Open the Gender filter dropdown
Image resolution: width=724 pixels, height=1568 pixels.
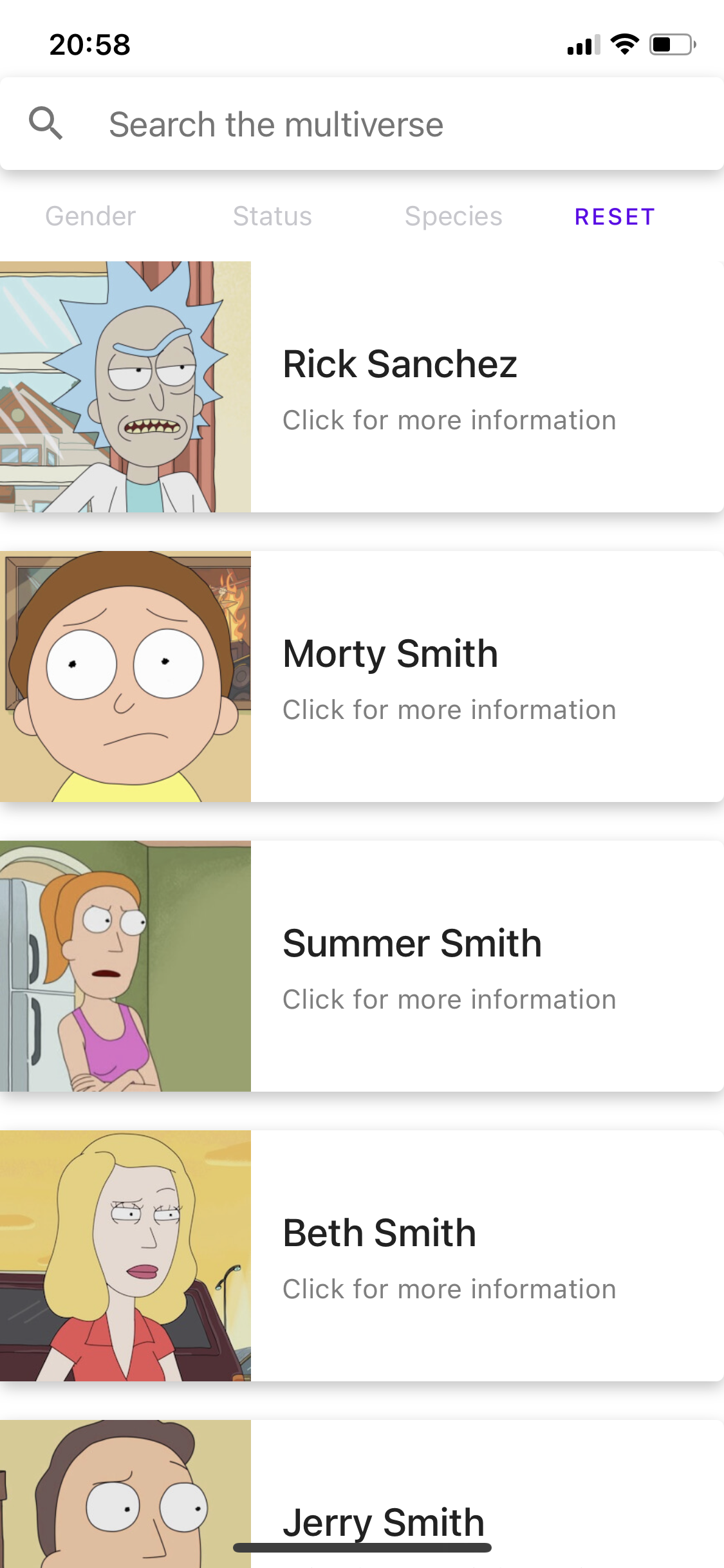pyautogui.click(x=91, y=216)
